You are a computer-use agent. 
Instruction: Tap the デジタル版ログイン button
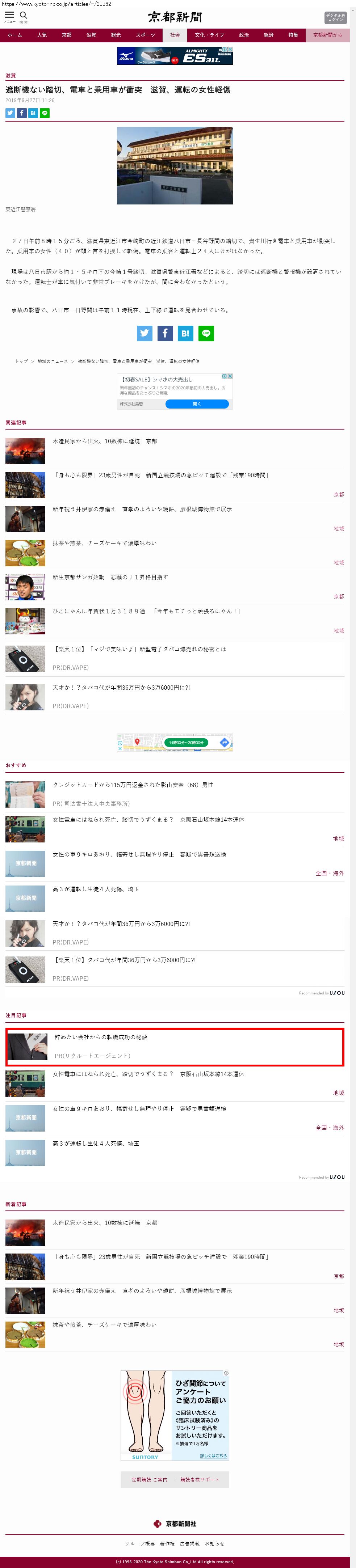coord(335,18)
